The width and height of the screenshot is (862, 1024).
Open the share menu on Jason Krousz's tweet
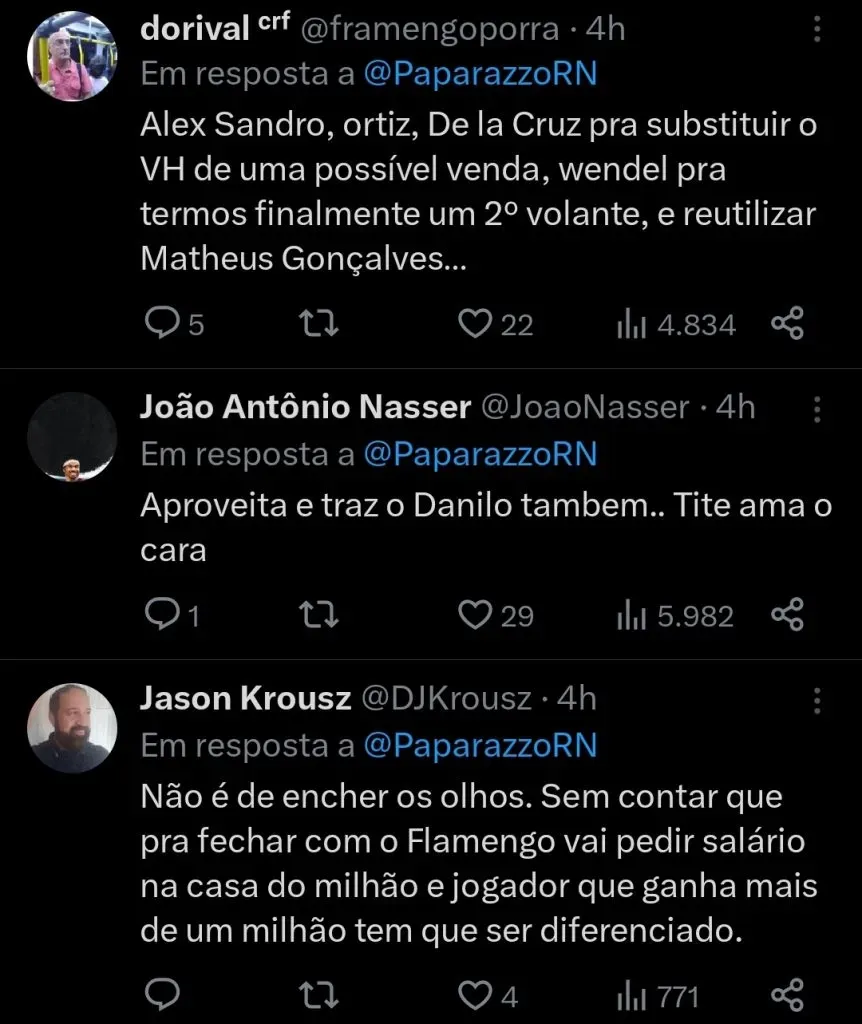click(x=788, y=995)
